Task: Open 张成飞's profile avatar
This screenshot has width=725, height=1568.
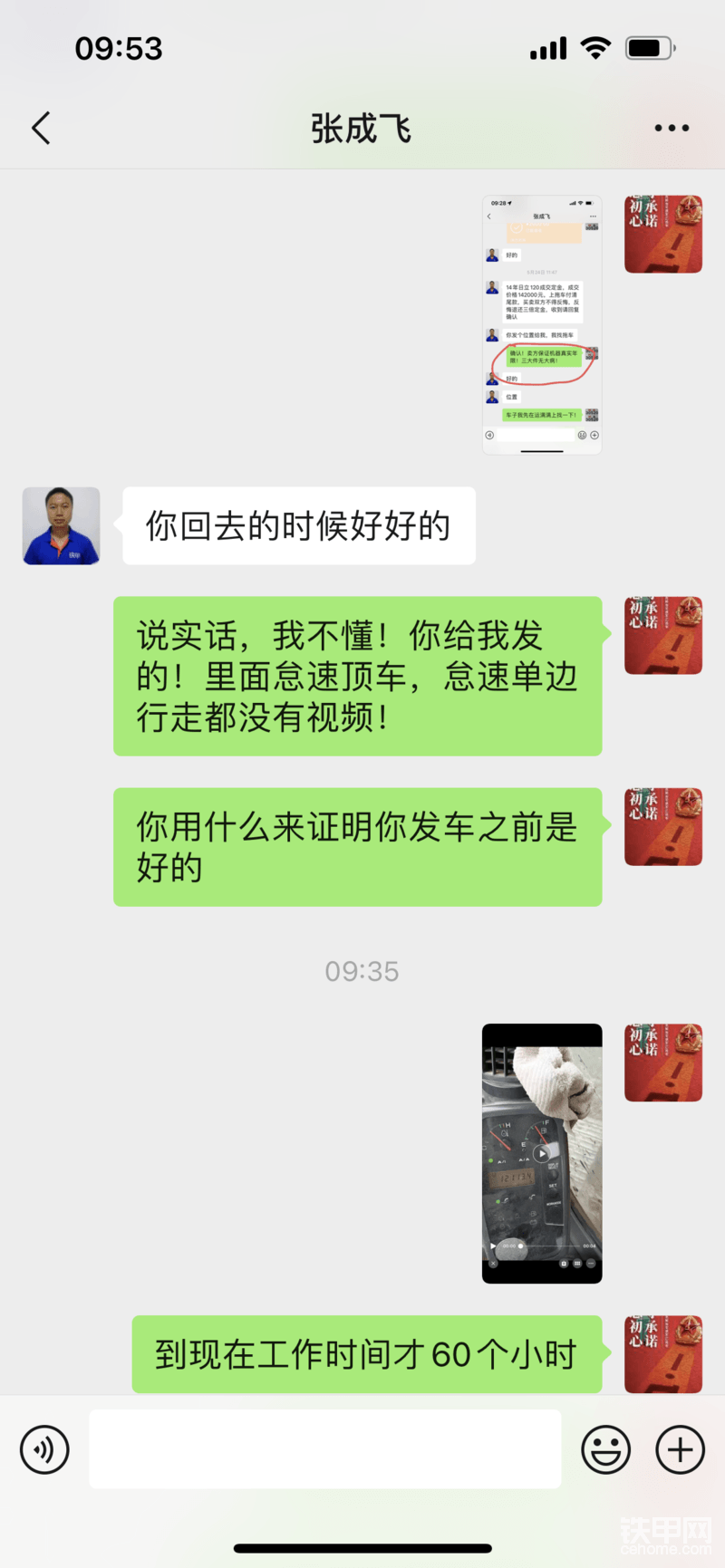Action: tap(61, 526)
